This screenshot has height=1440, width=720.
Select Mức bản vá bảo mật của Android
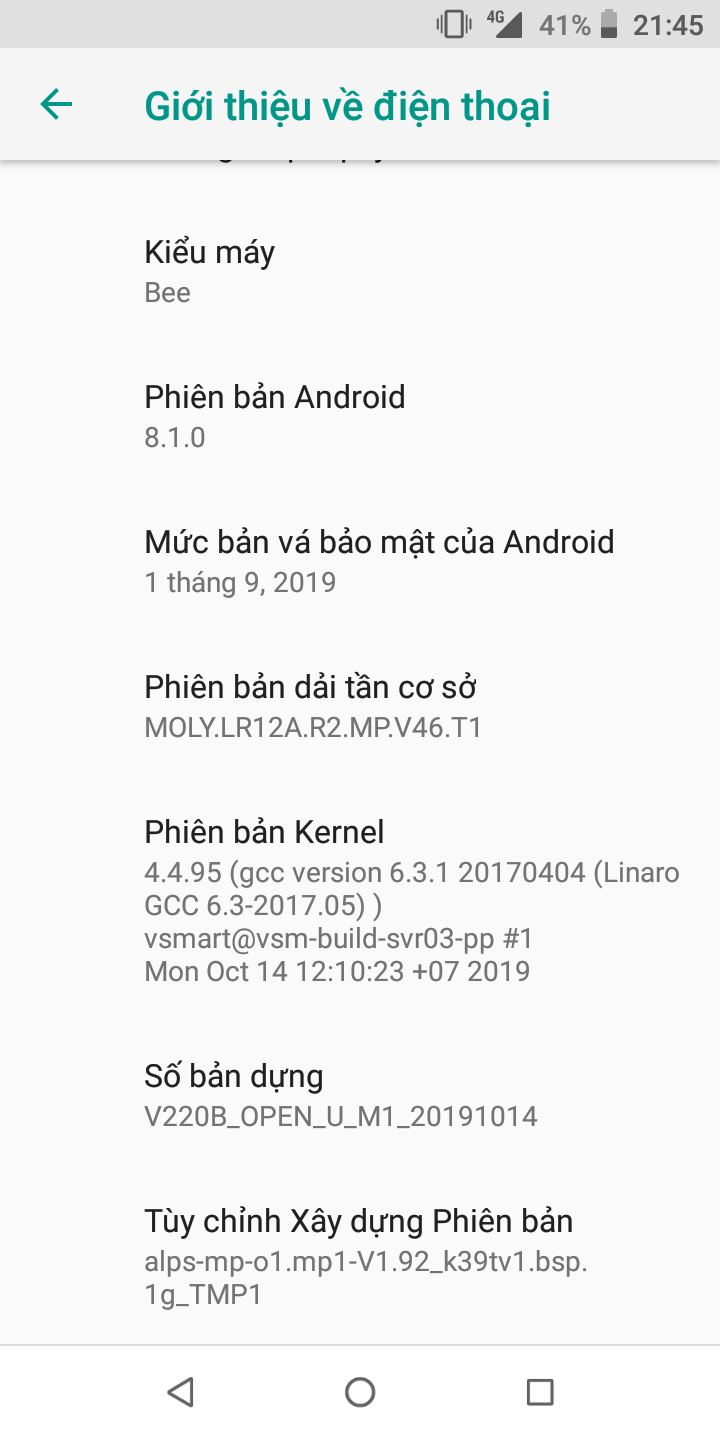360,561
